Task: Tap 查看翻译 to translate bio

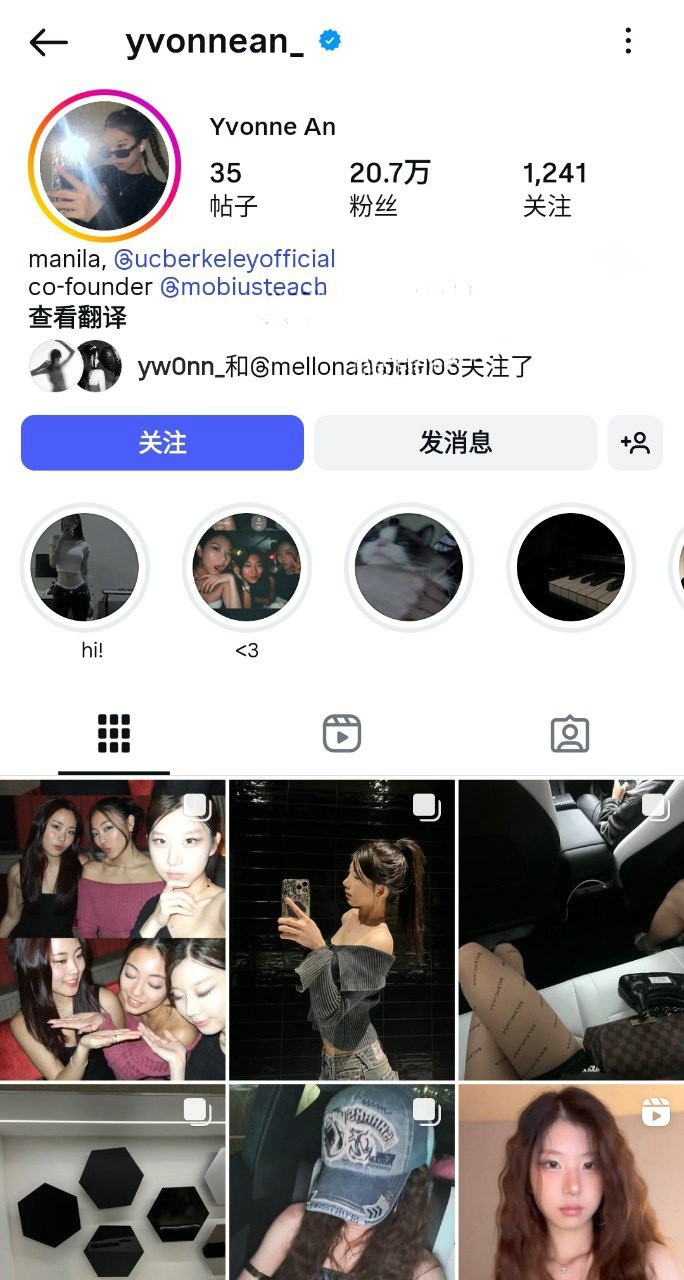Action: (77, 318)
